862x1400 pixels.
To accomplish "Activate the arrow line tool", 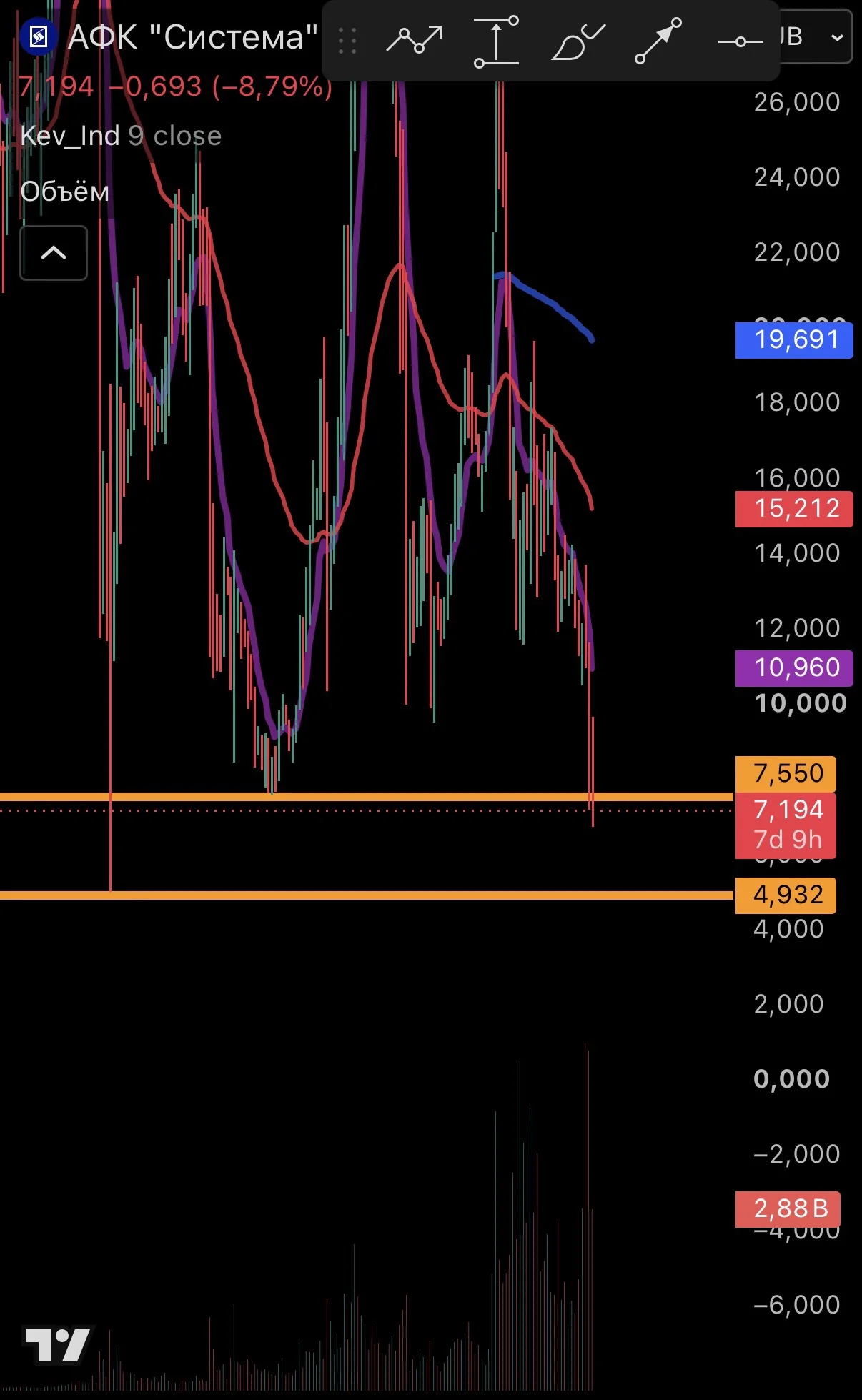I will coord(658,41).
